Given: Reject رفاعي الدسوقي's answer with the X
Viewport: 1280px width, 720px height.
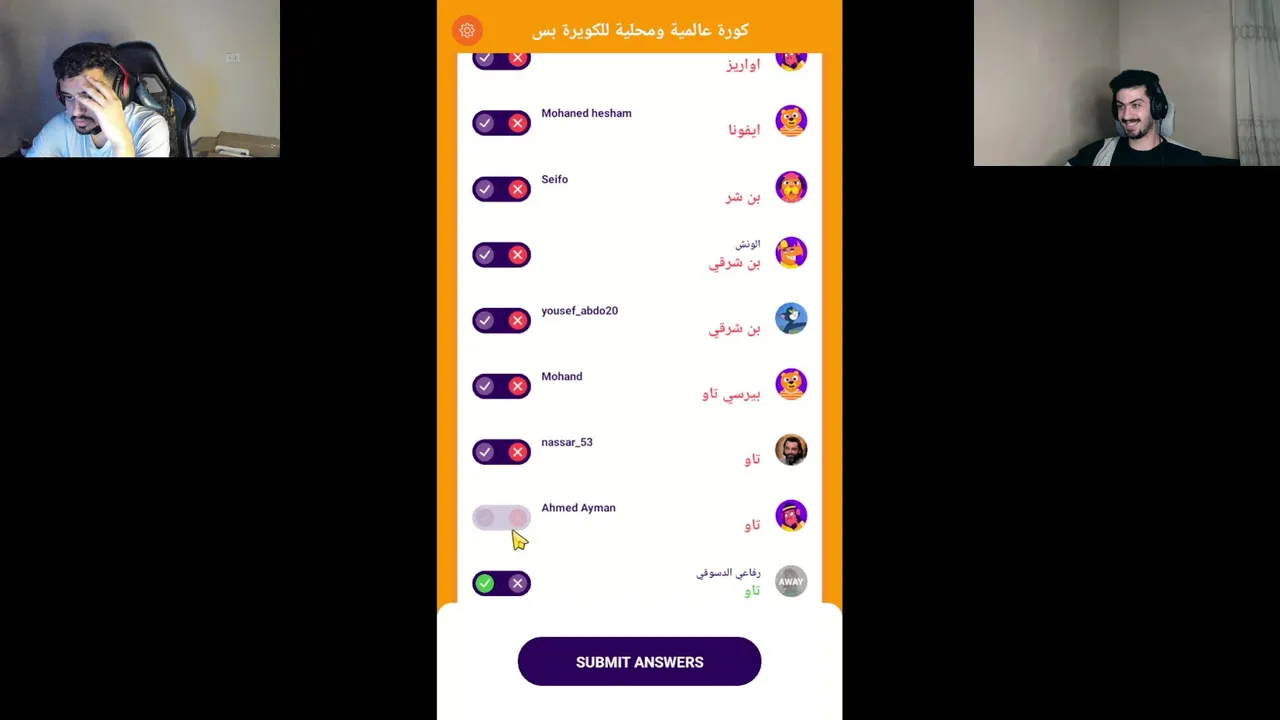Looking at the screenshot, I should [518, 583].
